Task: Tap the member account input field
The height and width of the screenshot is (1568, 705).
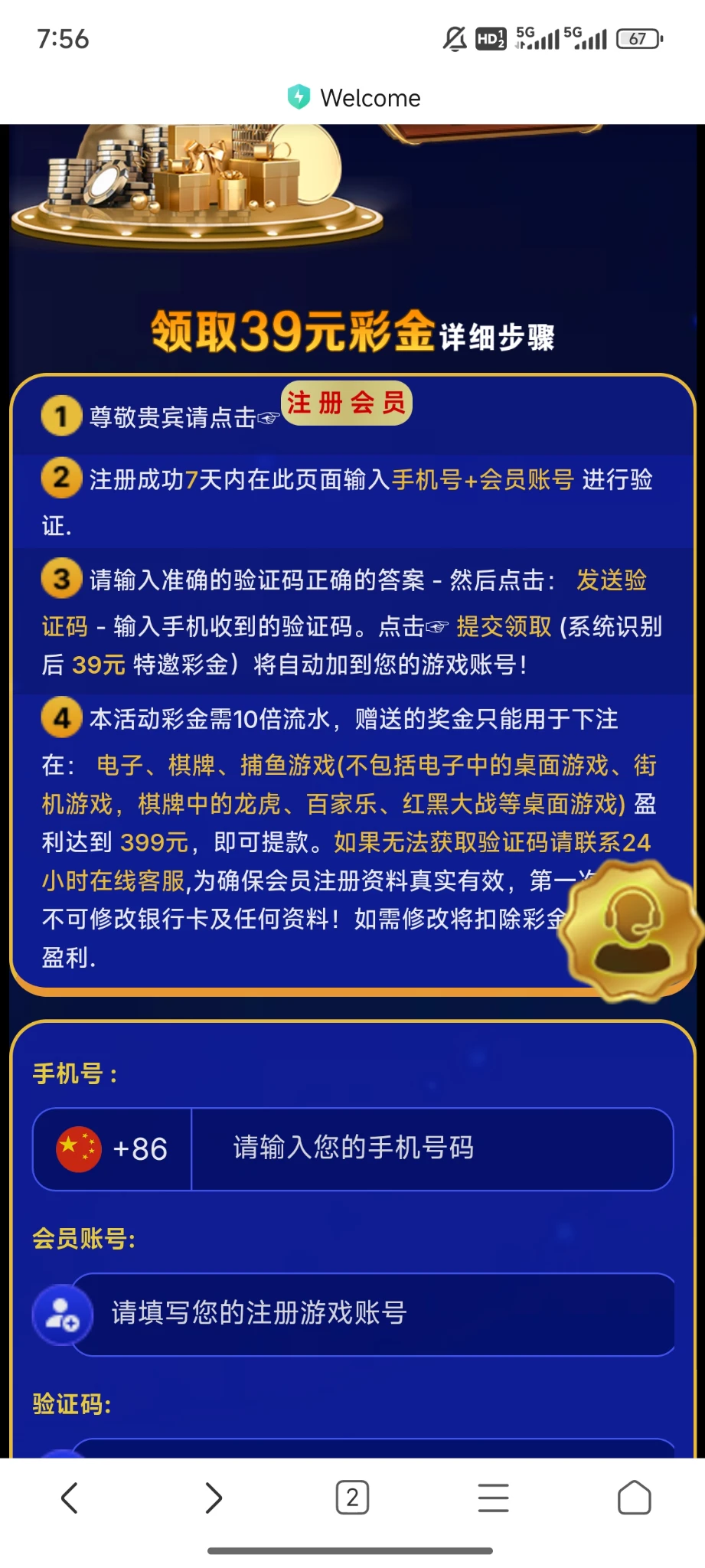Action: 374,1314
